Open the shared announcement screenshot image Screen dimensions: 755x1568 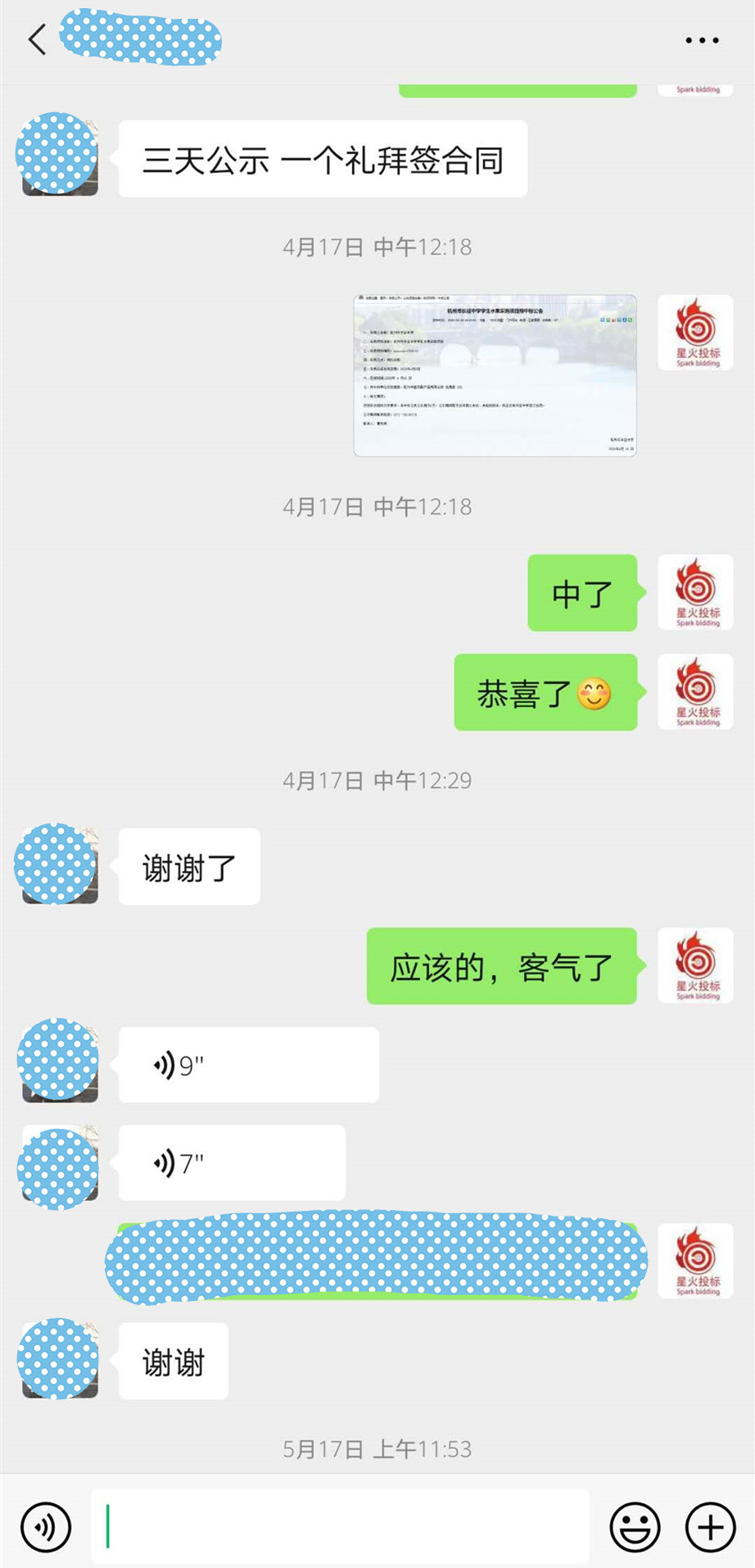495,375
